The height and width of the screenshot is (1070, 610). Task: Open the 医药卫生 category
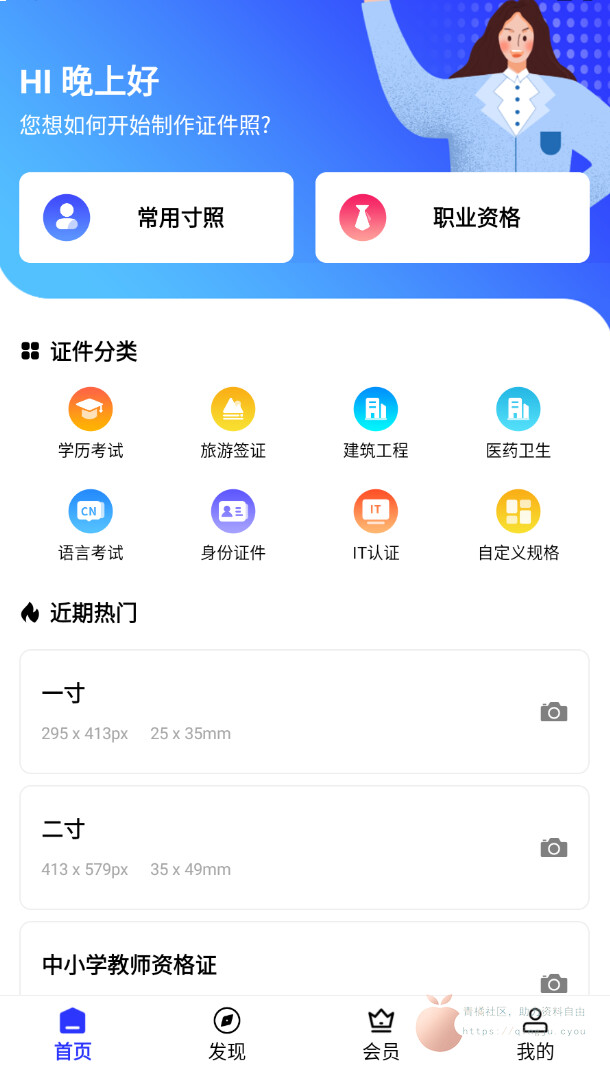click(518, 423)
